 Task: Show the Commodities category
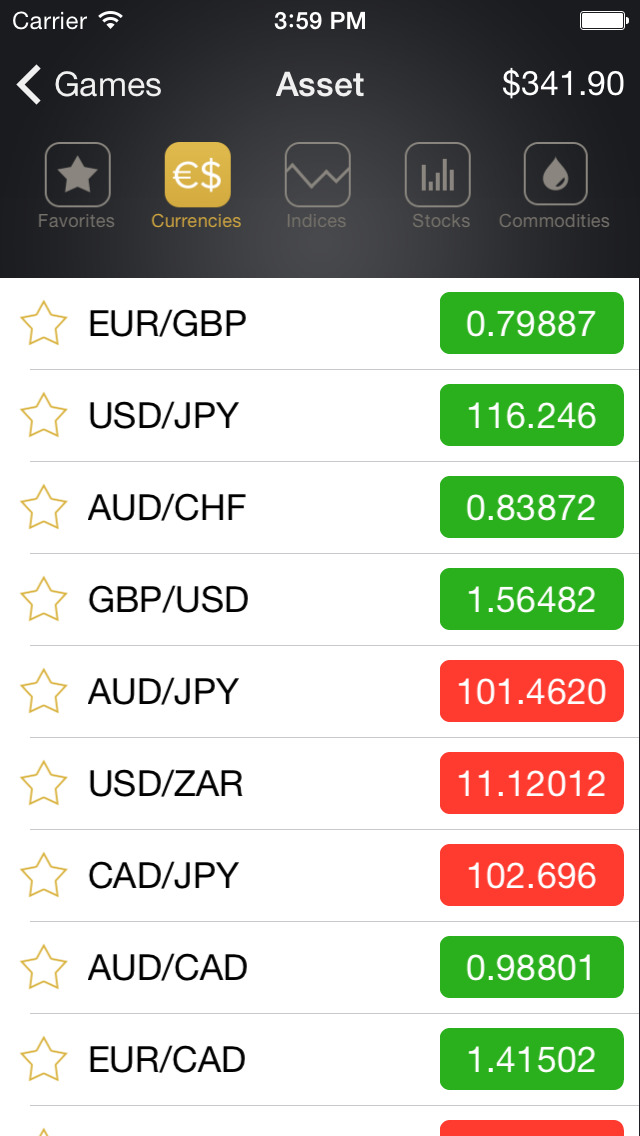555,186
